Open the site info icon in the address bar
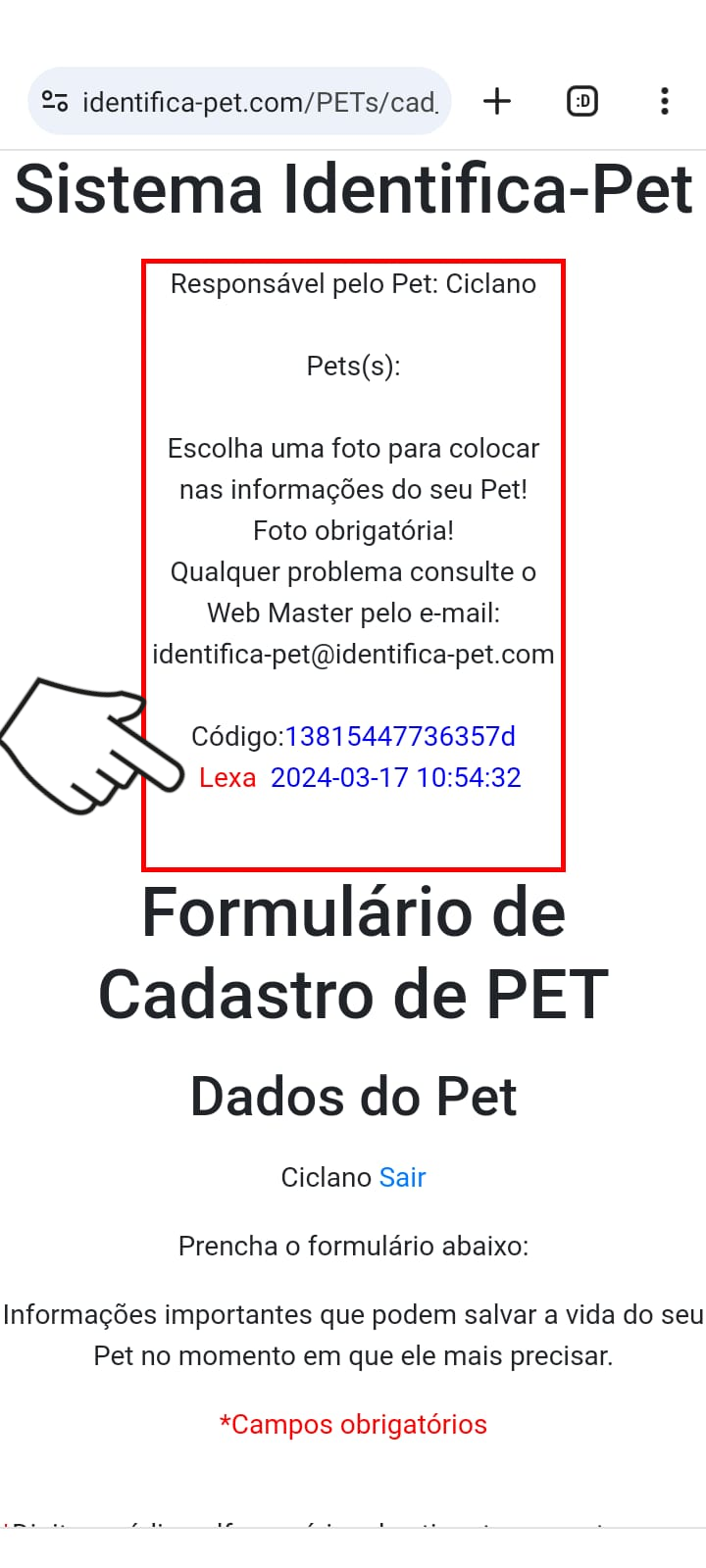The width and height of the screenshot is (706, 1568). [55, 101]
